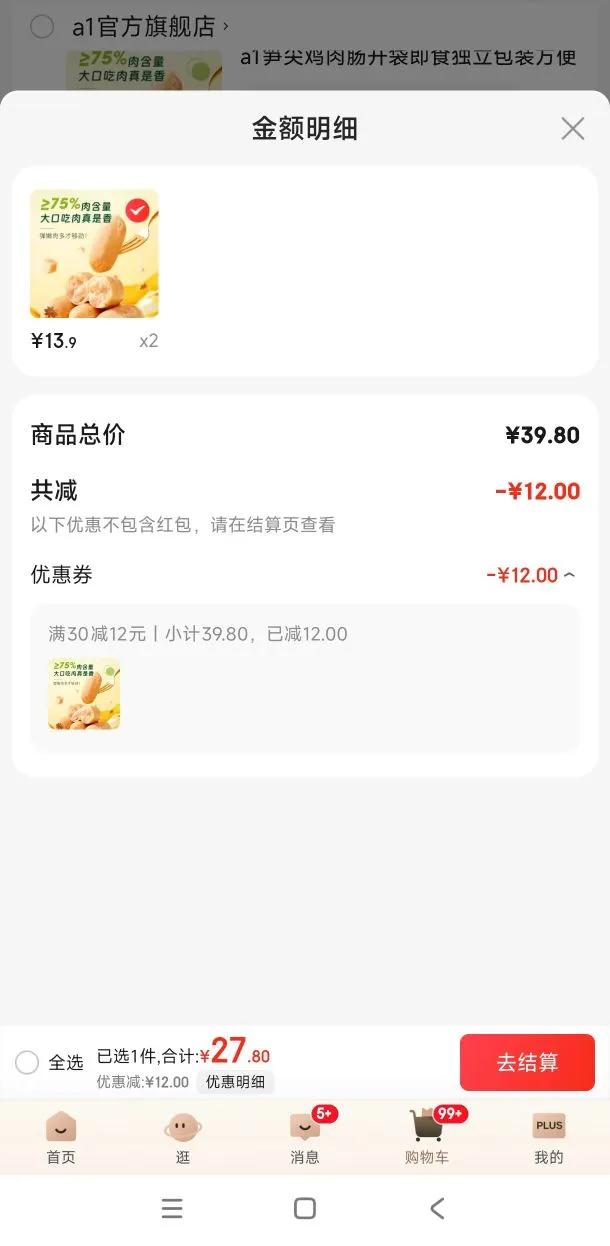Close the 金额明细 sheet
Viewport: 610px width, 1246px height.
572,129
